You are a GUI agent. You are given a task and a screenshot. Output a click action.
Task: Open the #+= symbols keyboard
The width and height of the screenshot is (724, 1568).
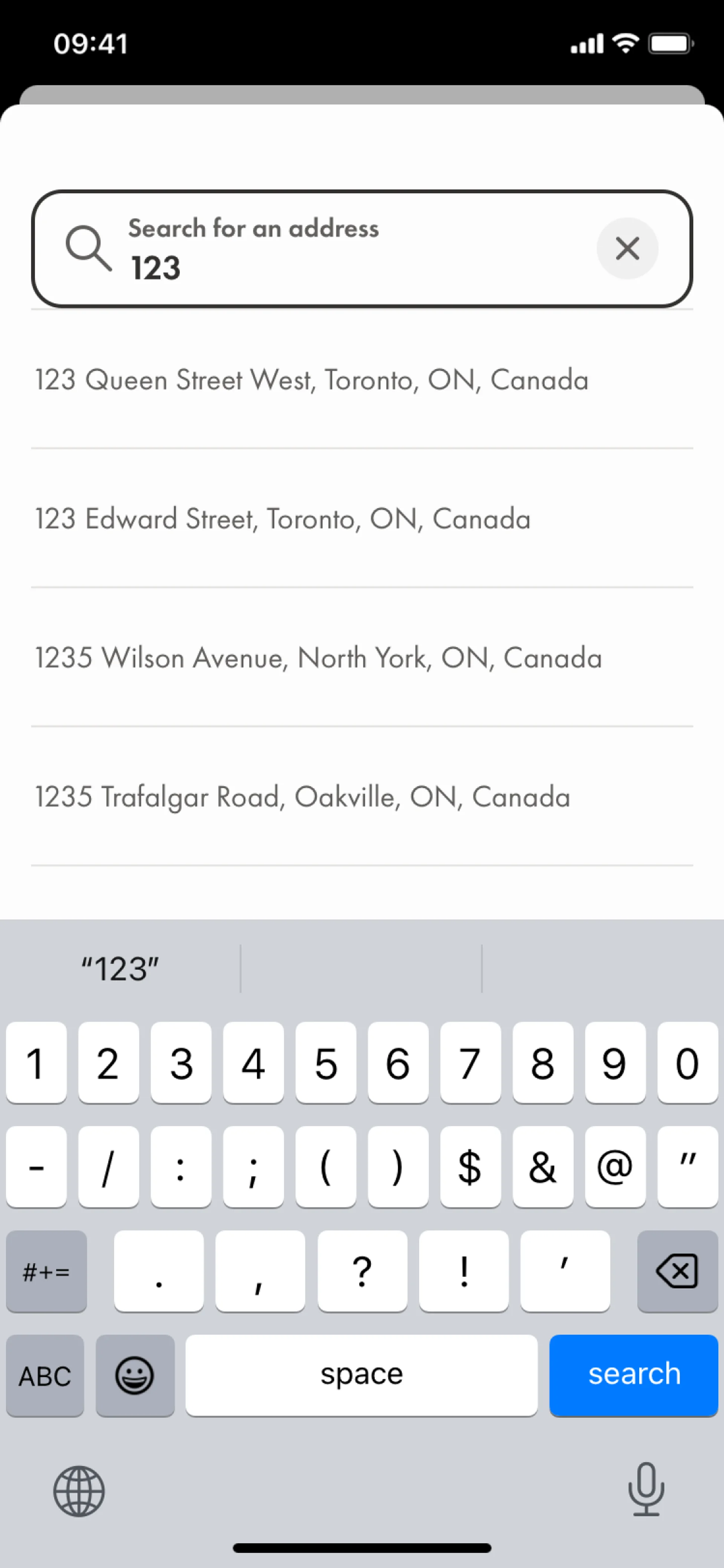click(x=46, y=1270)
